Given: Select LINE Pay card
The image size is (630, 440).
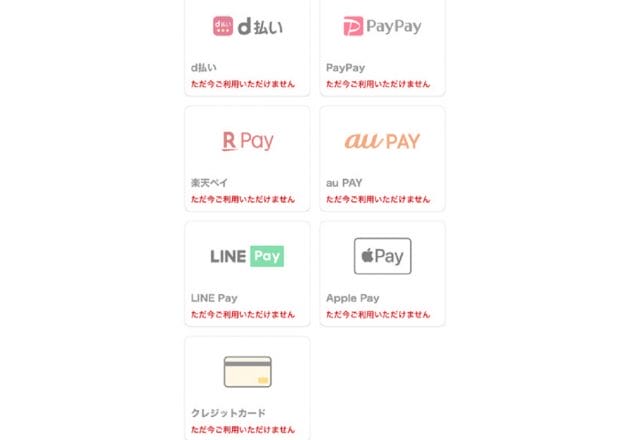Looking at the screenshot, I should 247,273.
